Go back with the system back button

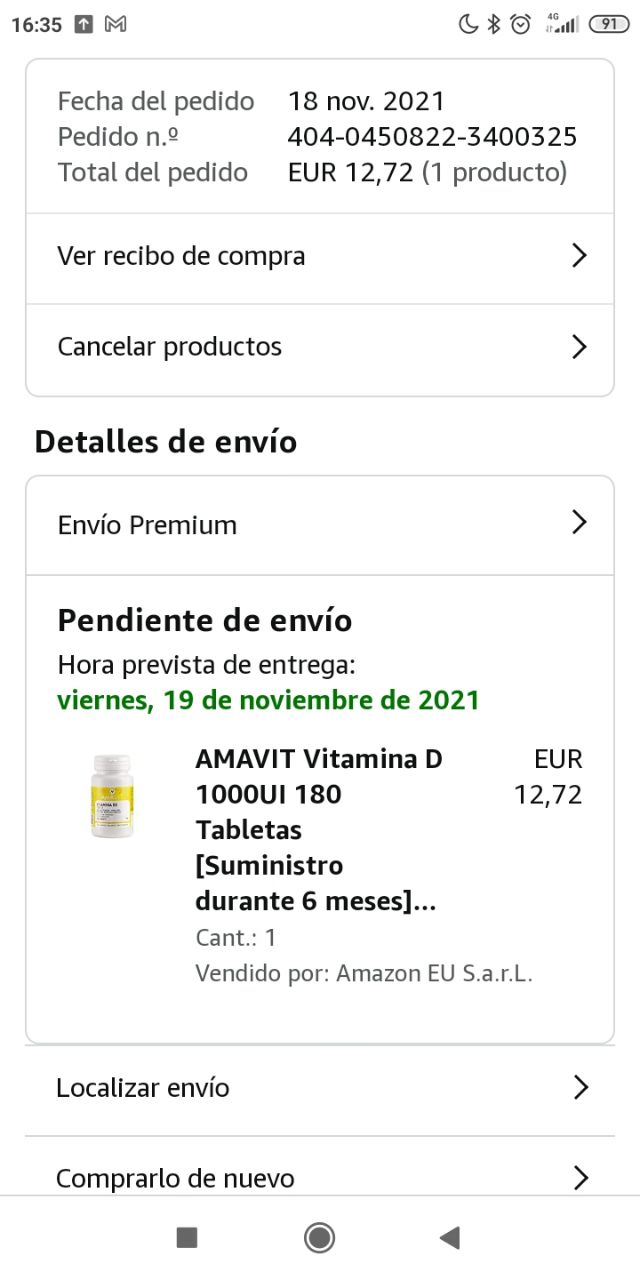click(450, 1238)
